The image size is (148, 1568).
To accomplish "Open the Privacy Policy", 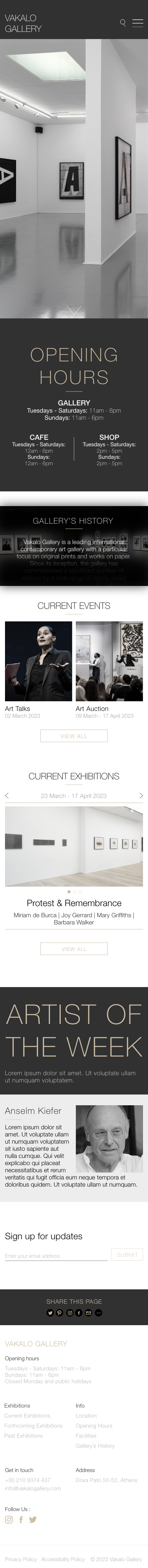I will [21, 1559].
